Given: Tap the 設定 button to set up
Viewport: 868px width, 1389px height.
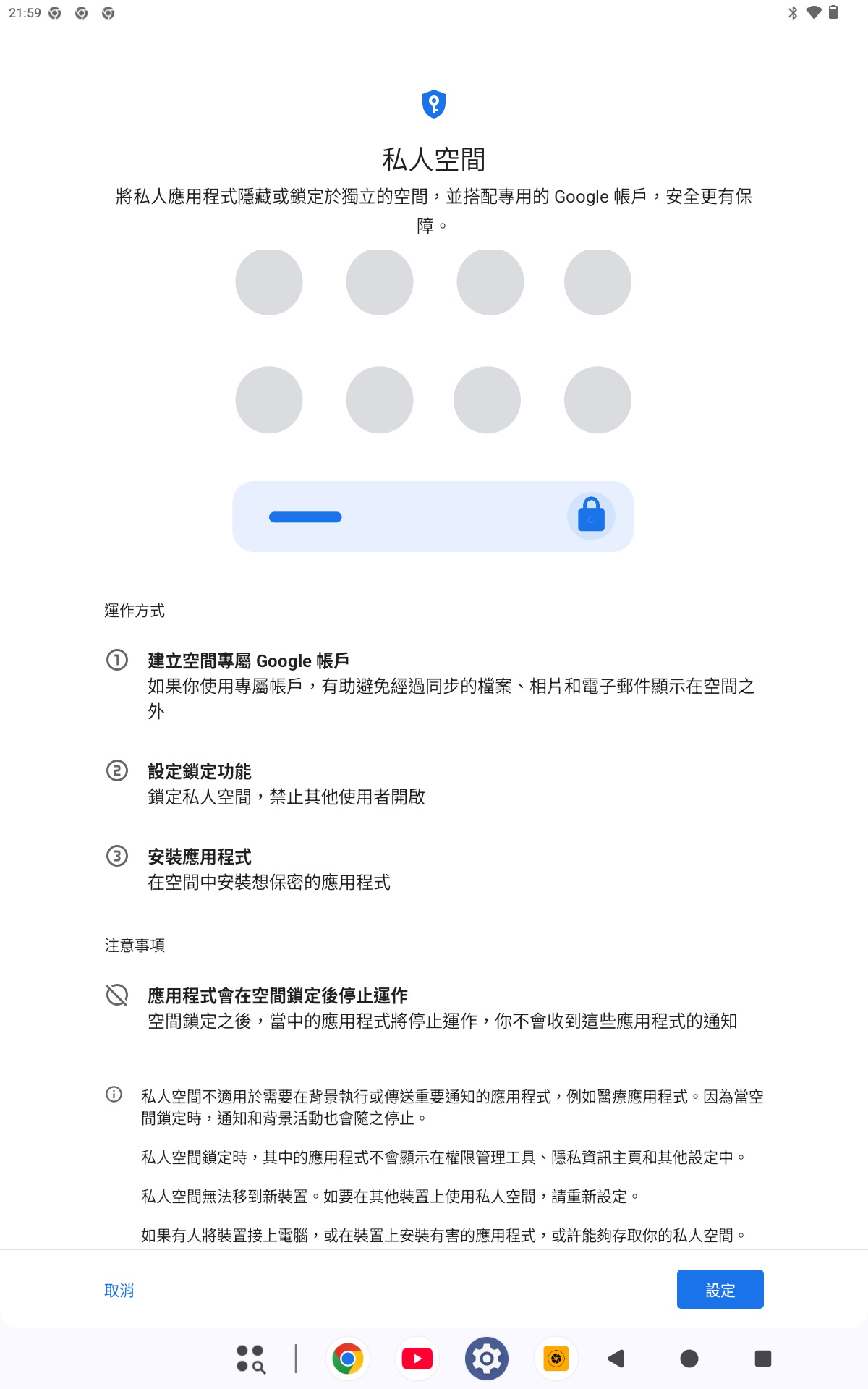Looking at the screenshot, I should click(x=720, y=1289).
